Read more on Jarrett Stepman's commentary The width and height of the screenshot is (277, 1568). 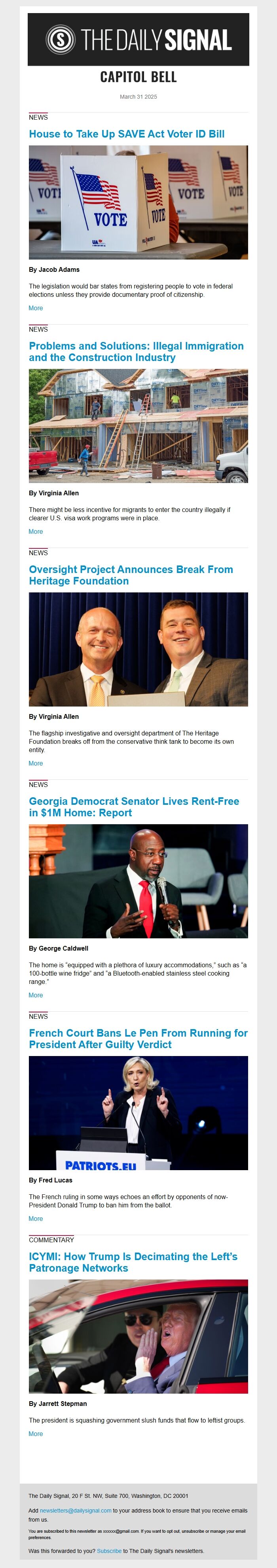[36, 1434]
